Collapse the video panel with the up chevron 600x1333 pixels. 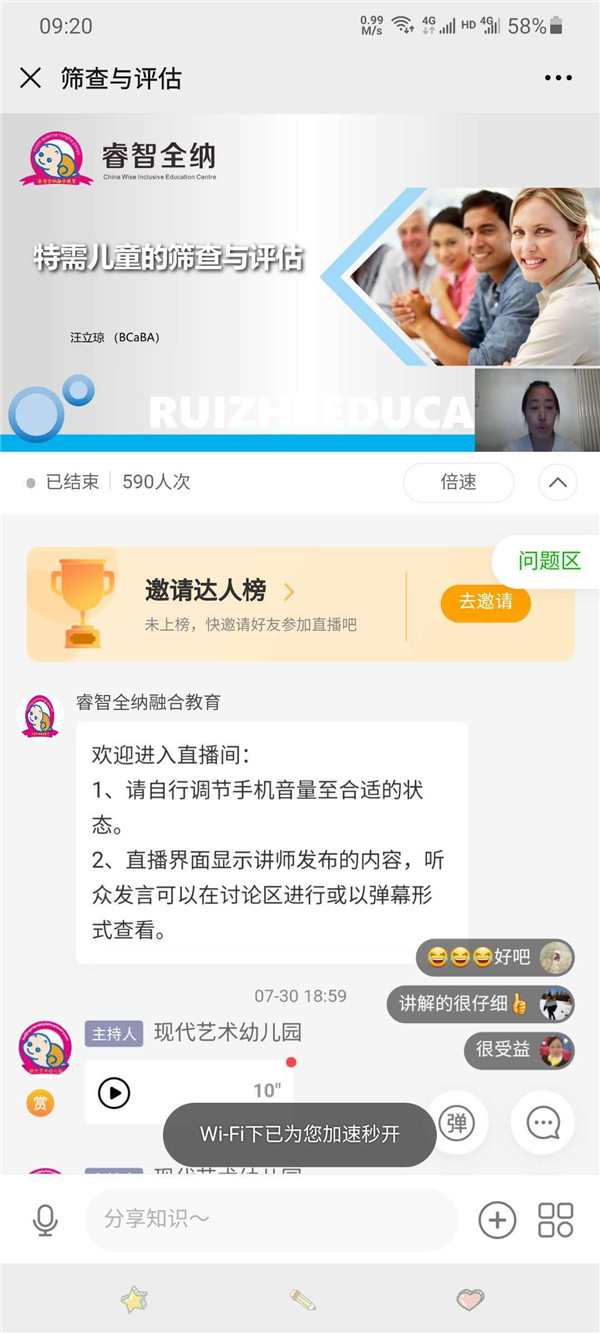558,483
